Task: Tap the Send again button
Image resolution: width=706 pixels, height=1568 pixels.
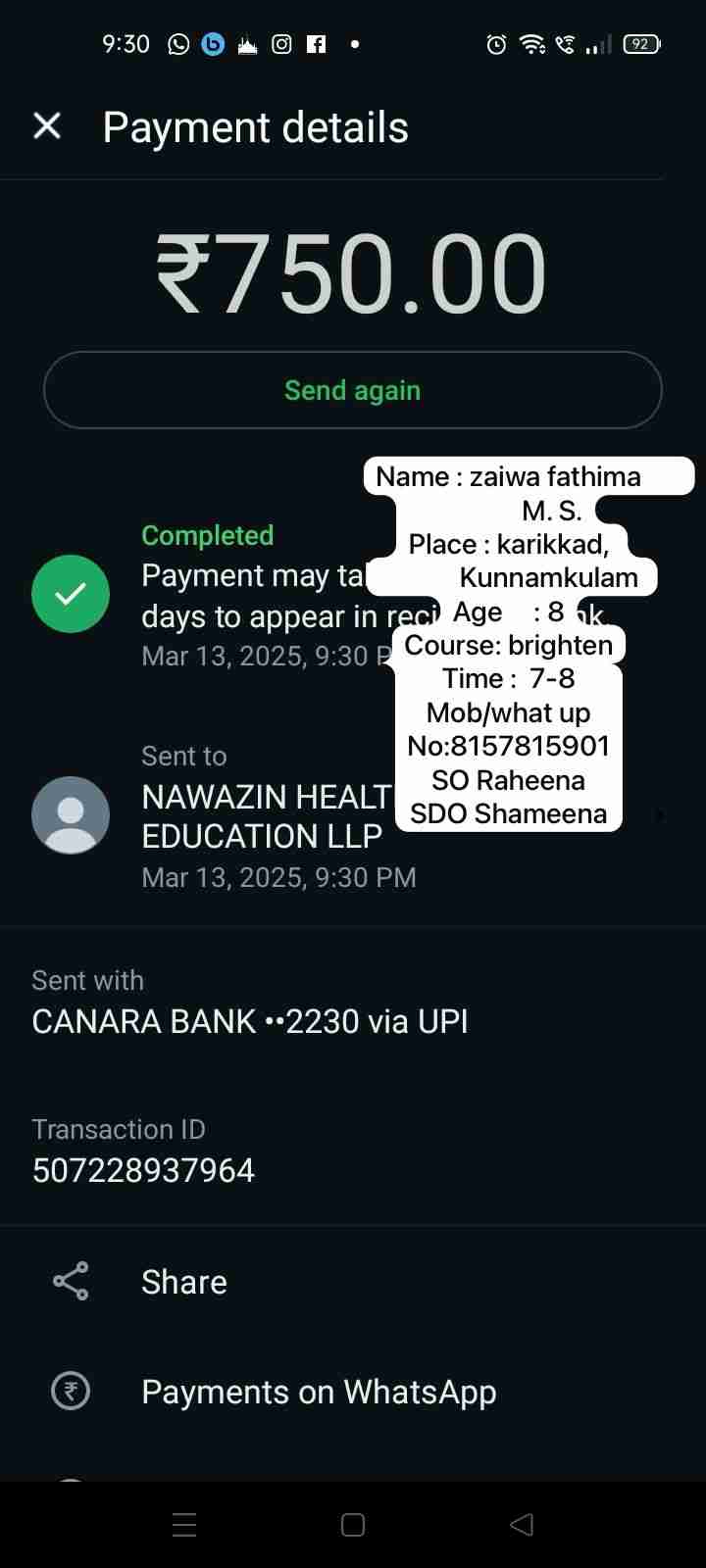Action: tap(352, 390)
